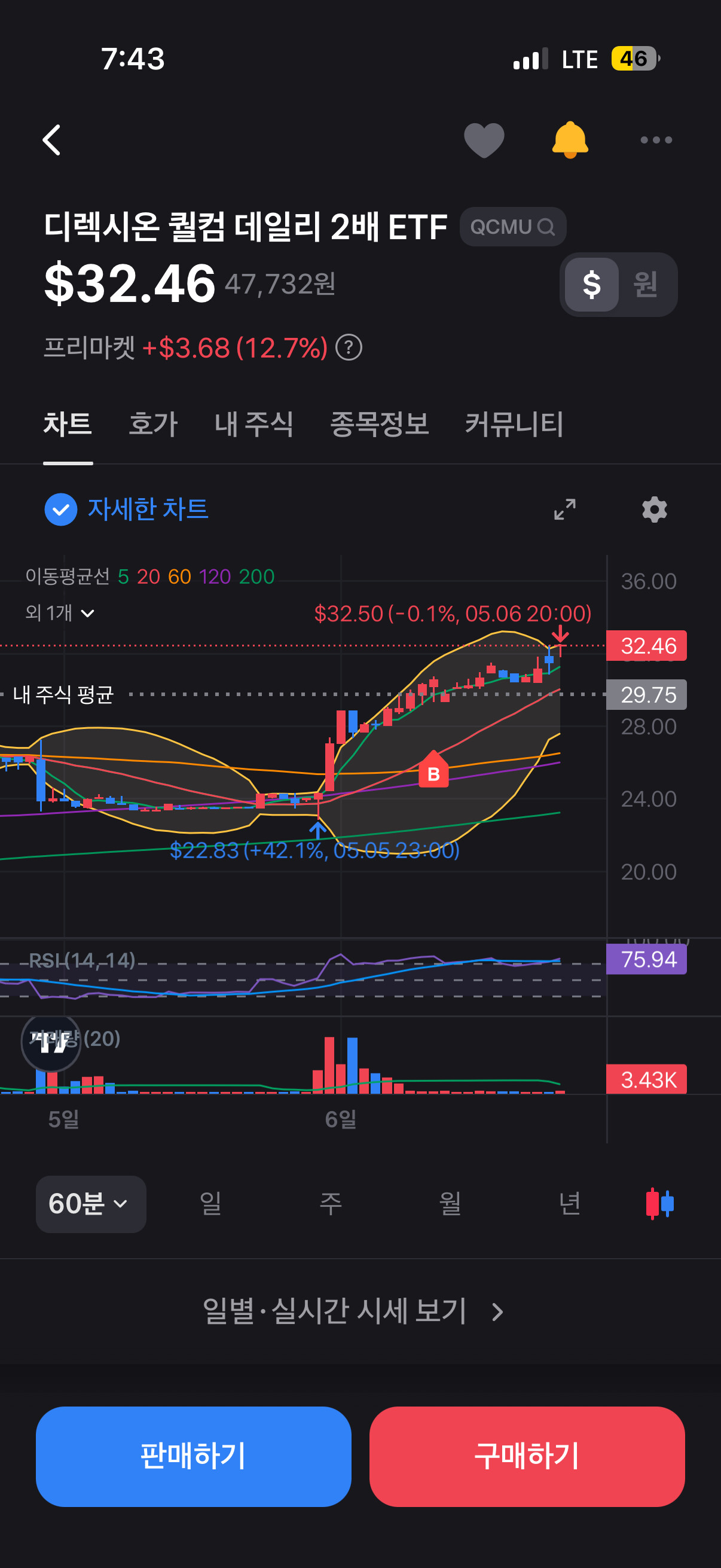721x1568 pixels.
Task: Open the three-dot overflow menu
Action: pos(656,140)
